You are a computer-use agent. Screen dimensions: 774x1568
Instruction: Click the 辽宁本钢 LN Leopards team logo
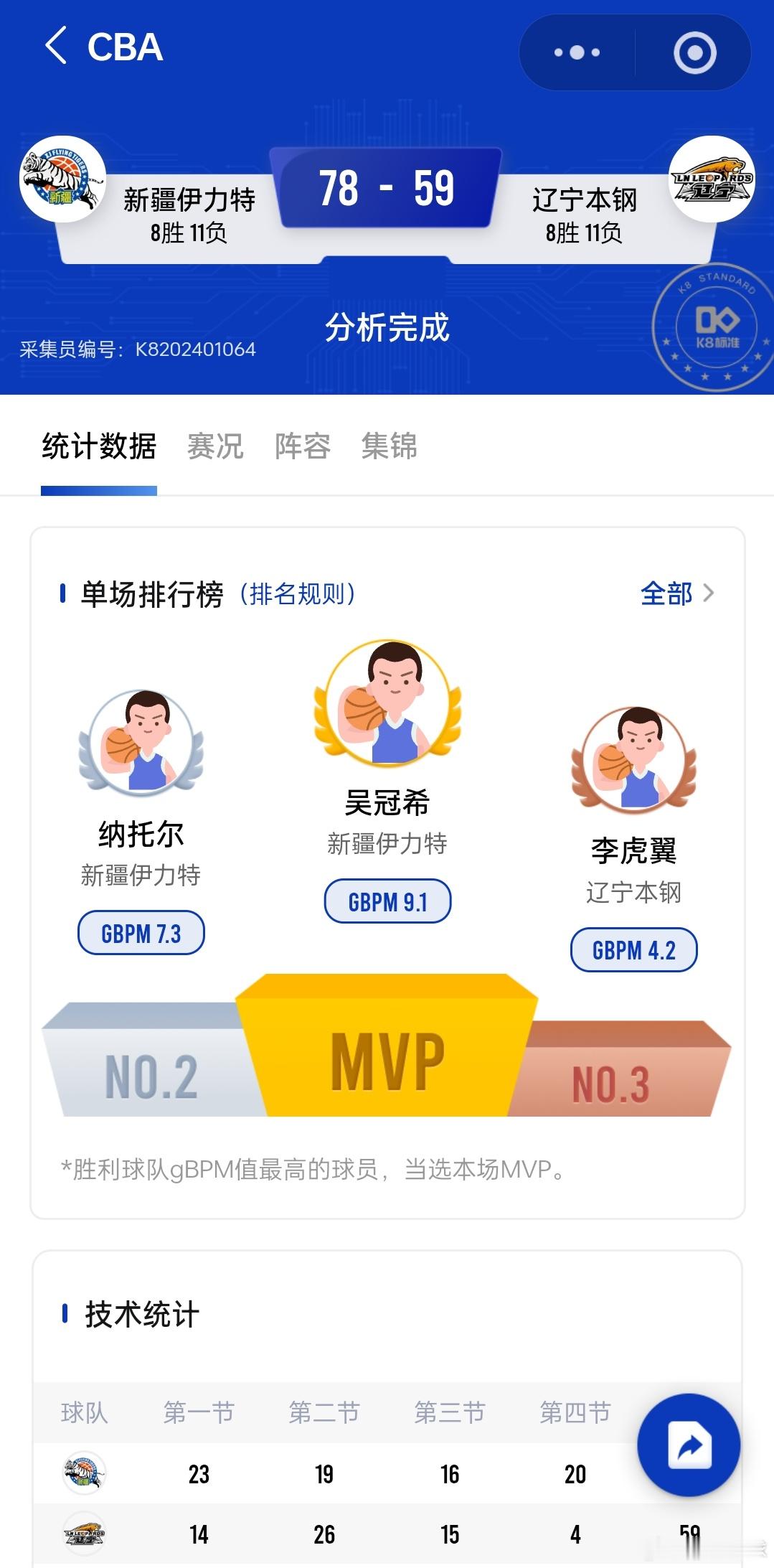click(x=714, y=179)
